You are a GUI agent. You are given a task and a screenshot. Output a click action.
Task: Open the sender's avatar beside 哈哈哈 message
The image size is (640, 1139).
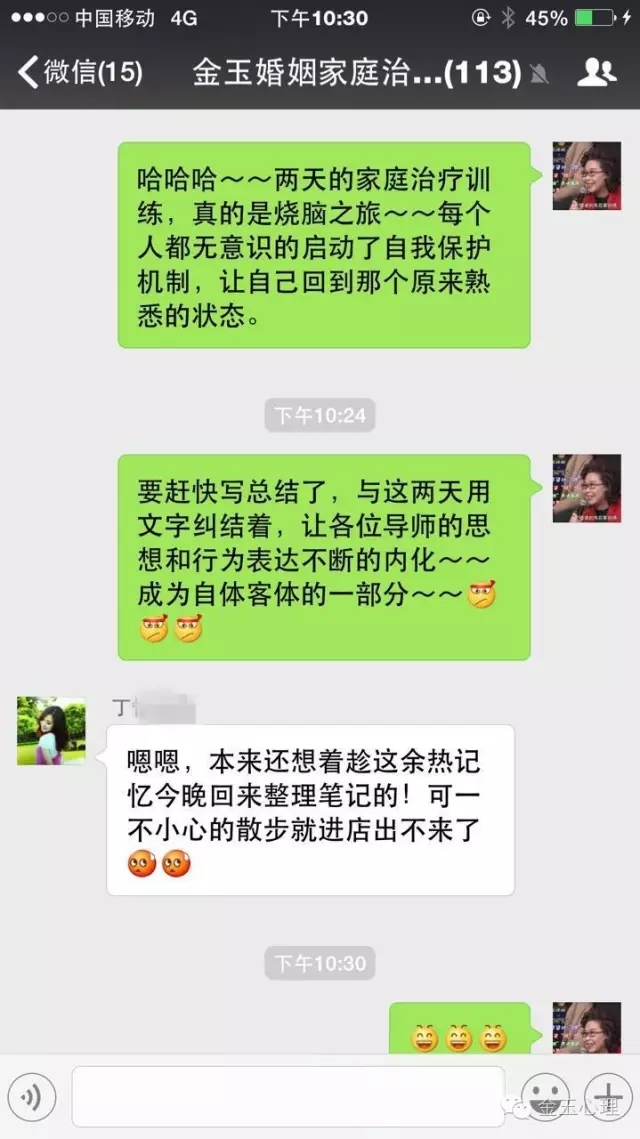[586, 176]
